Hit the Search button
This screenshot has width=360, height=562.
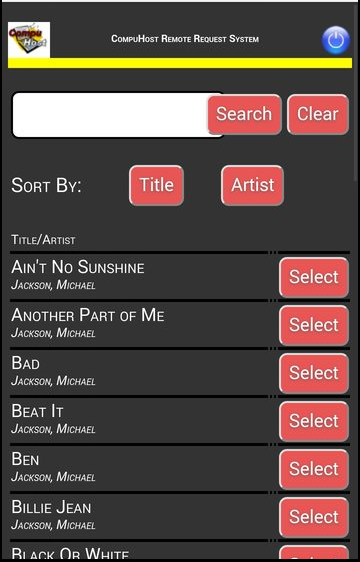click(244, 114)
